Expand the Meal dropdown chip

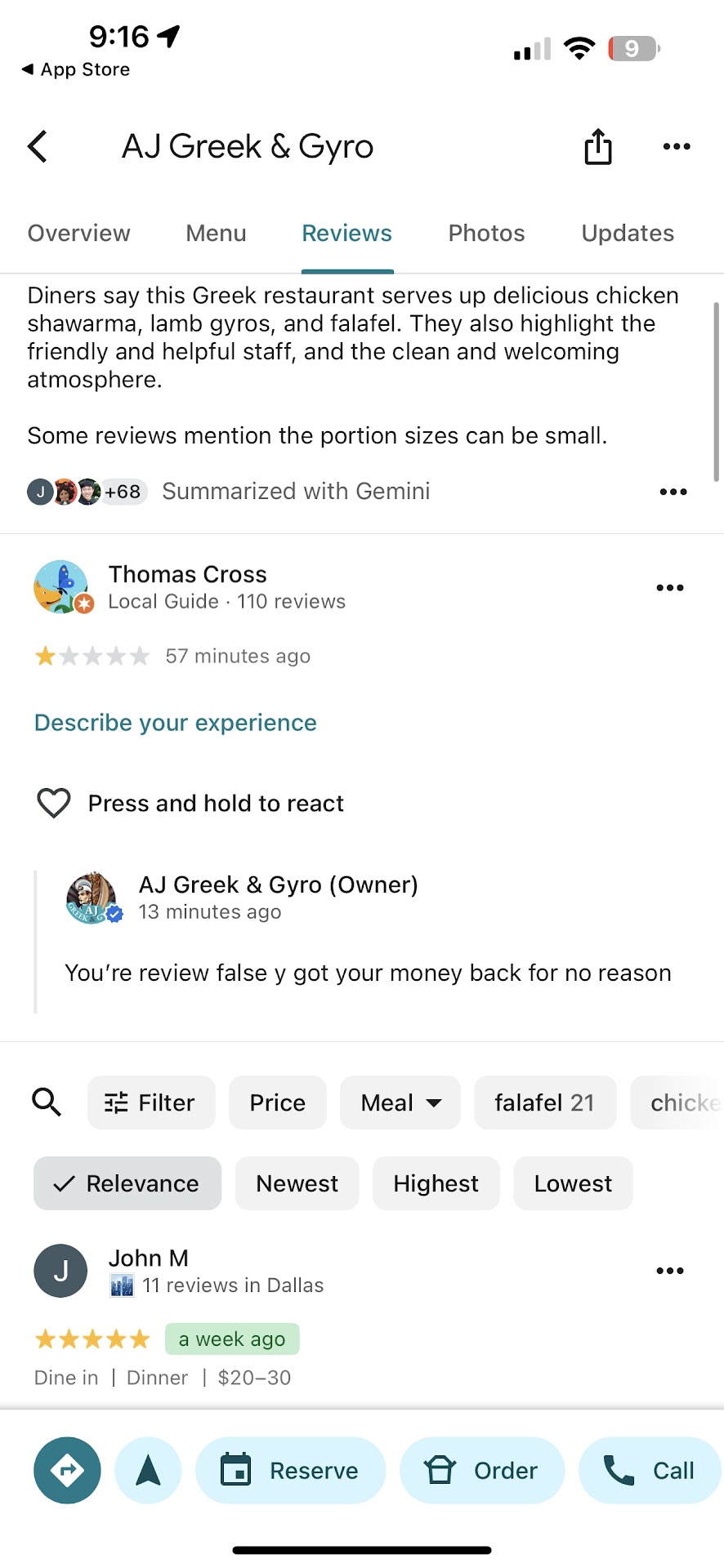point(400,1102)
